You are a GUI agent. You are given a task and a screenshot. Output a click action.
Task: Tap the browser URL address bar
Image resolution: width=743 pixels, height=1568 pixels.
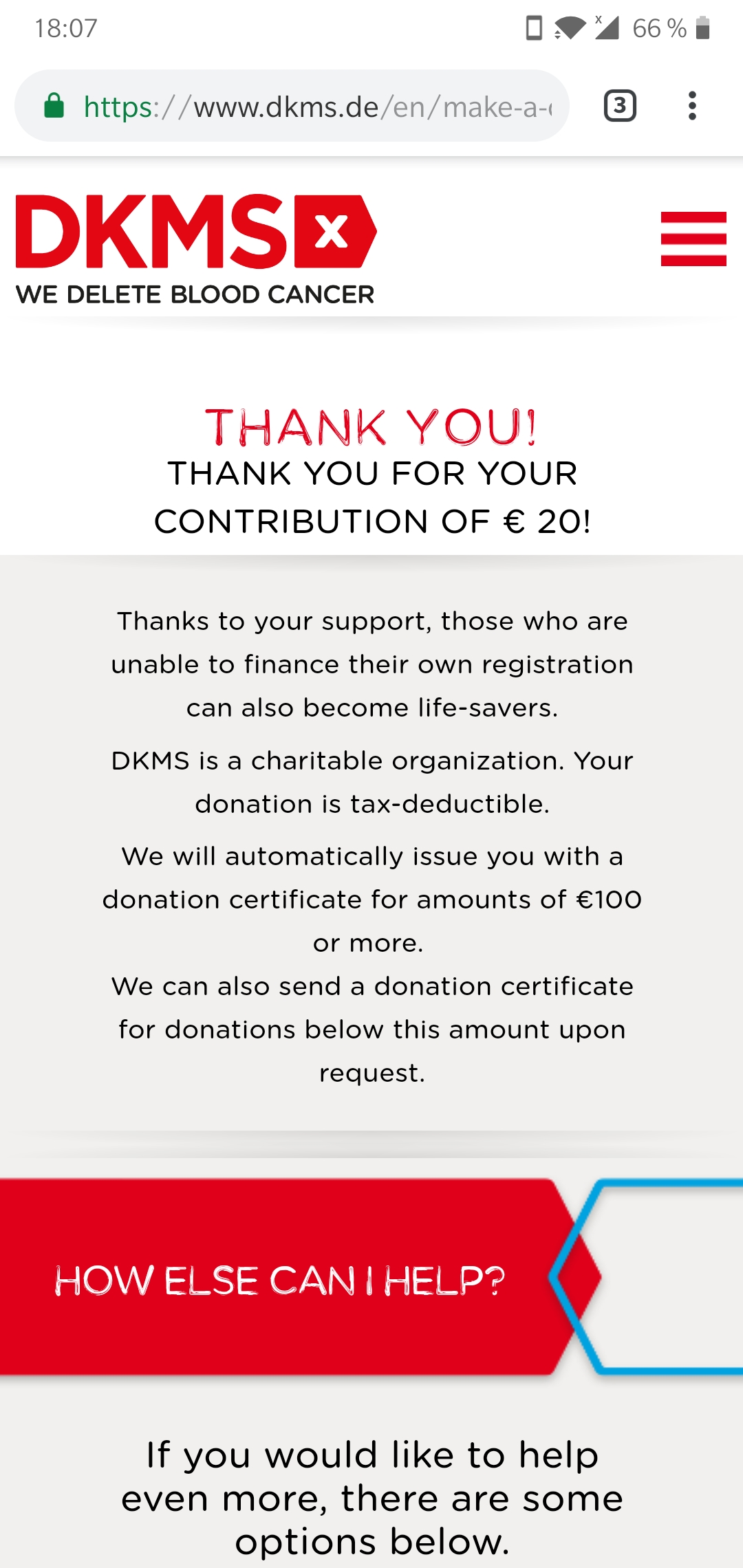coord(292,106)
